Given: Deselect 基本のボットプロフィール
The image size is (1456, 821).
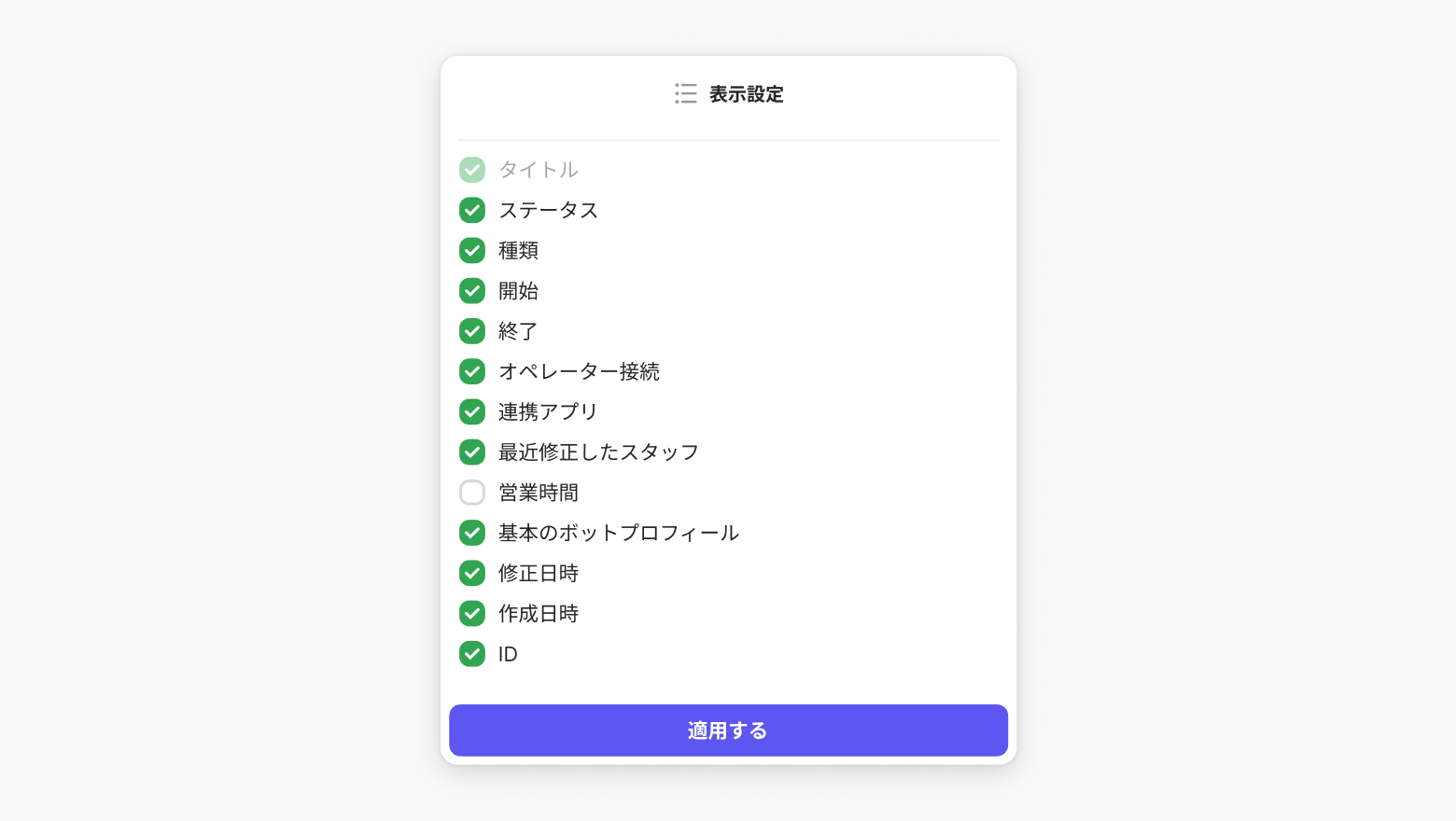Looking at the screenshot, I should pos(472,533).
